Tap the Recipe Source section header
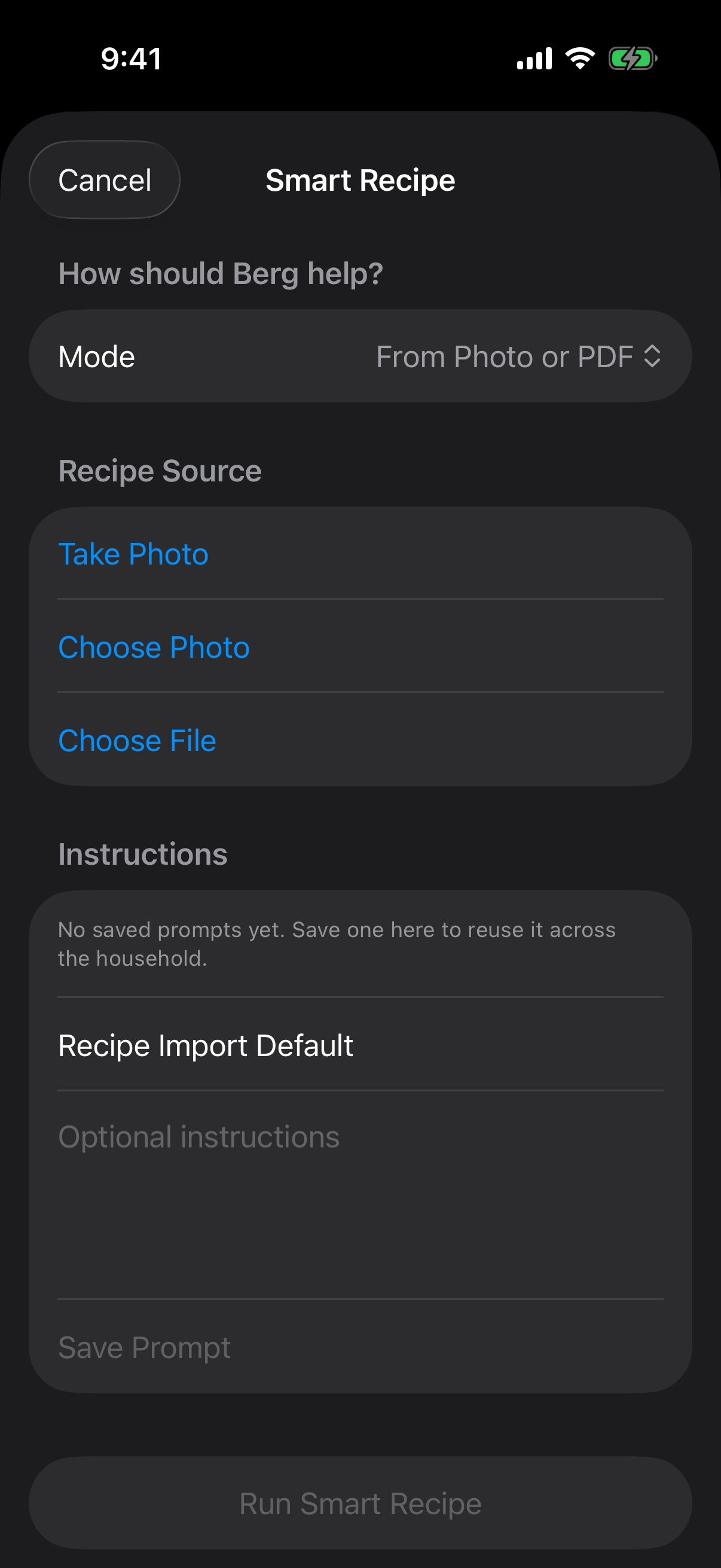The image size is (721, 1568). 160,470
